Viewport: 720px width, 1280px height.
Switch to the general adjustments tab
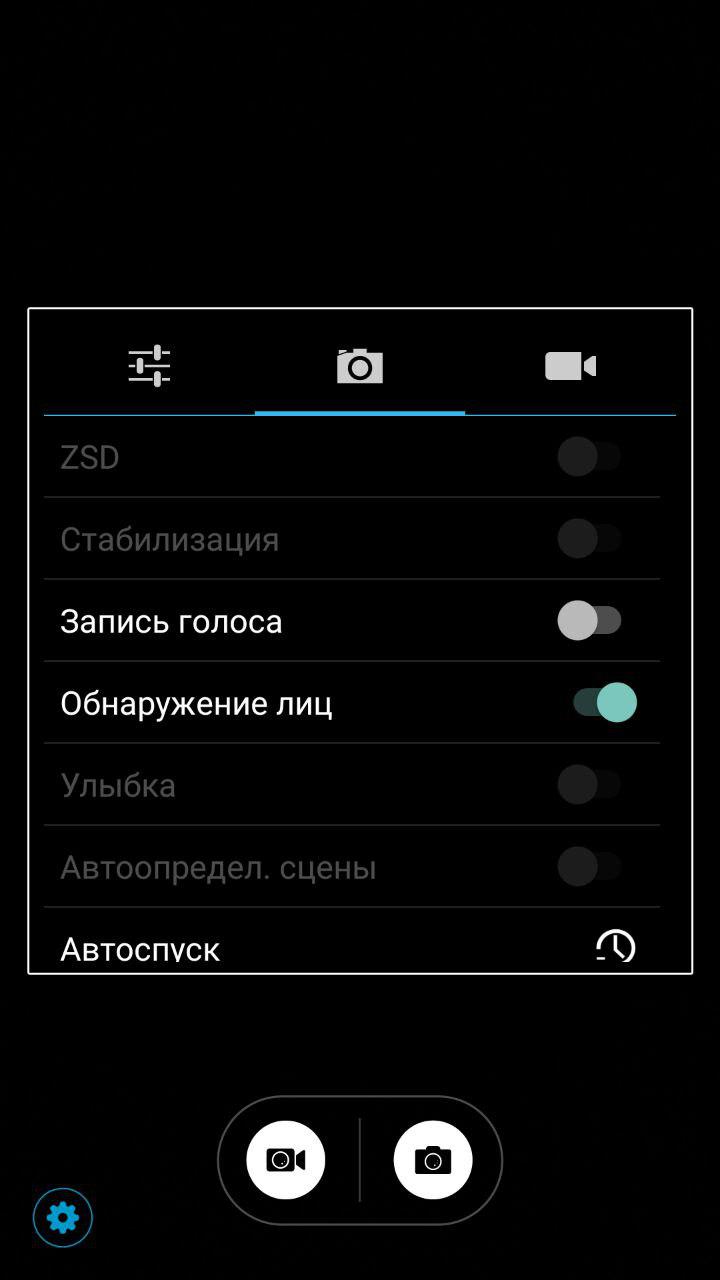[x=149, y=366]
